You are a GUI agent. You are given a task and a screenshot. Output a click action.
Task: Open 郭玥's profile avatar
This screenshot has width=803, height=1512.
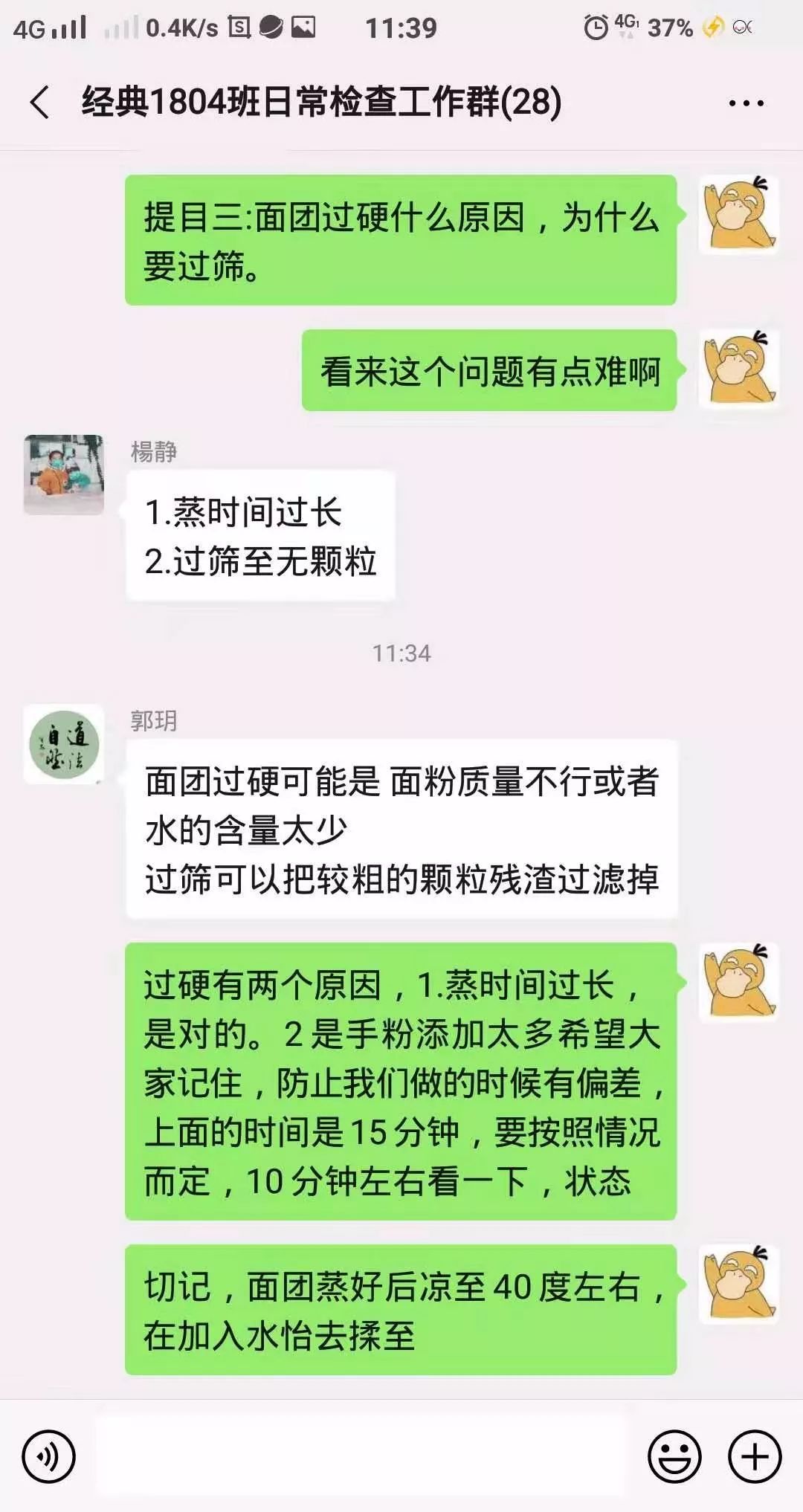click(64, 744)
